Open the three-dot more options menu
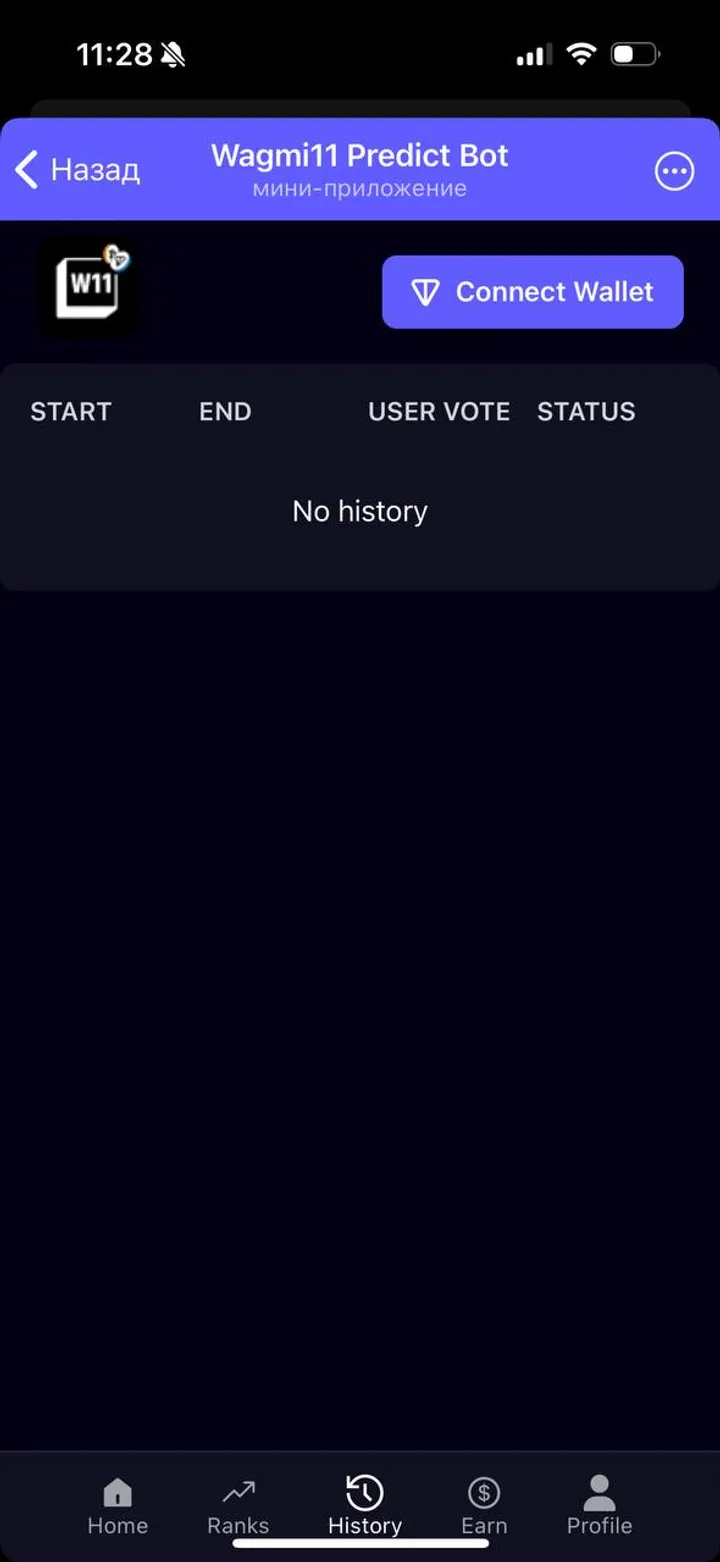Viewport: 720px width, 1562px height. [x=673, y=171]
